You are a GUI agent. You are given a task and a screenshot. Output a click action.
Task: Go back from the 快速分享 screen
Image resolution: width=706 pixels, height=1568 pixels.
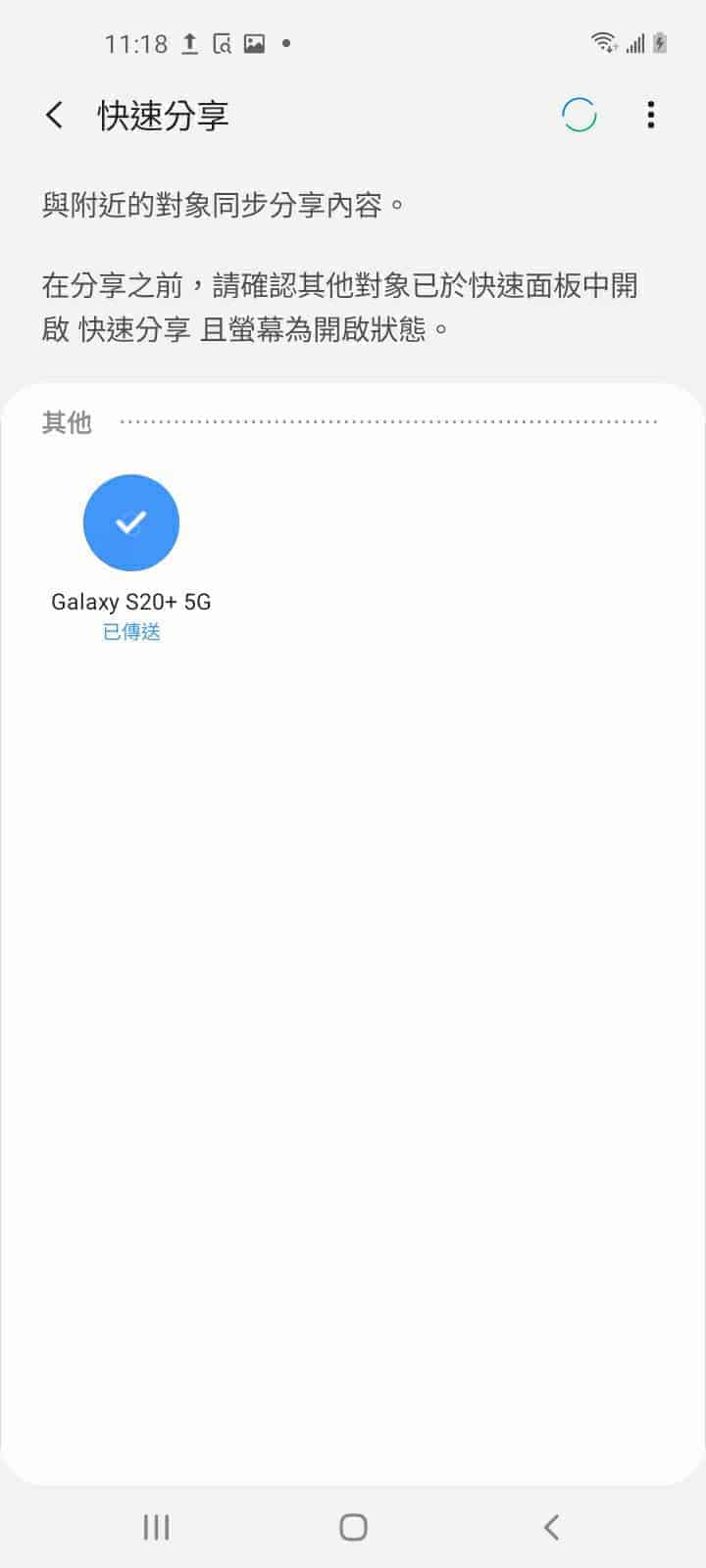54,116
